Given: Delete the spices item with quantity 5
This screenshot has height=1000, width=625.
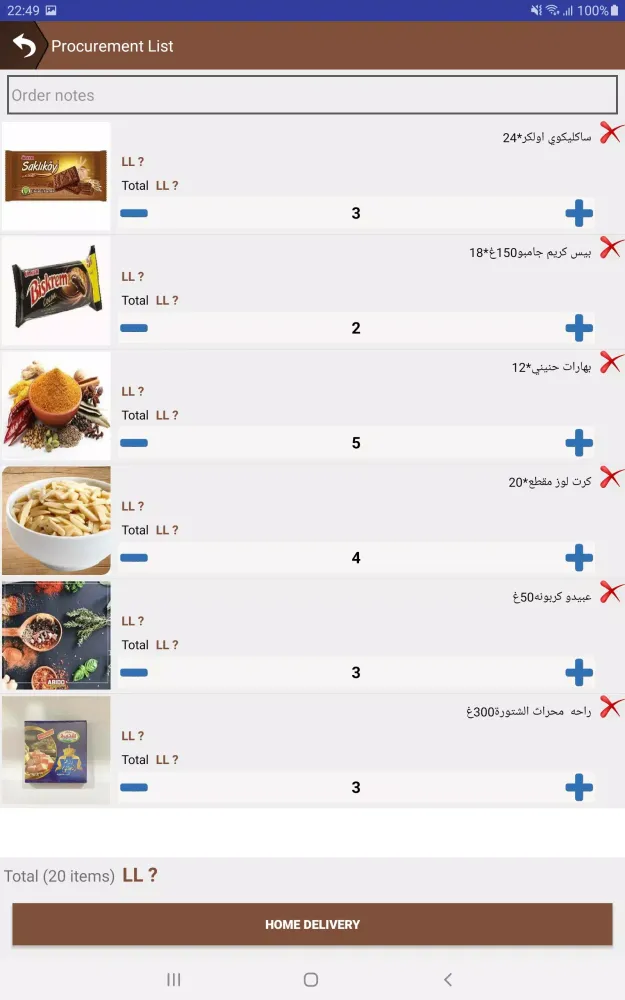Looking at the screenshot, I should [x=610, y=363].
